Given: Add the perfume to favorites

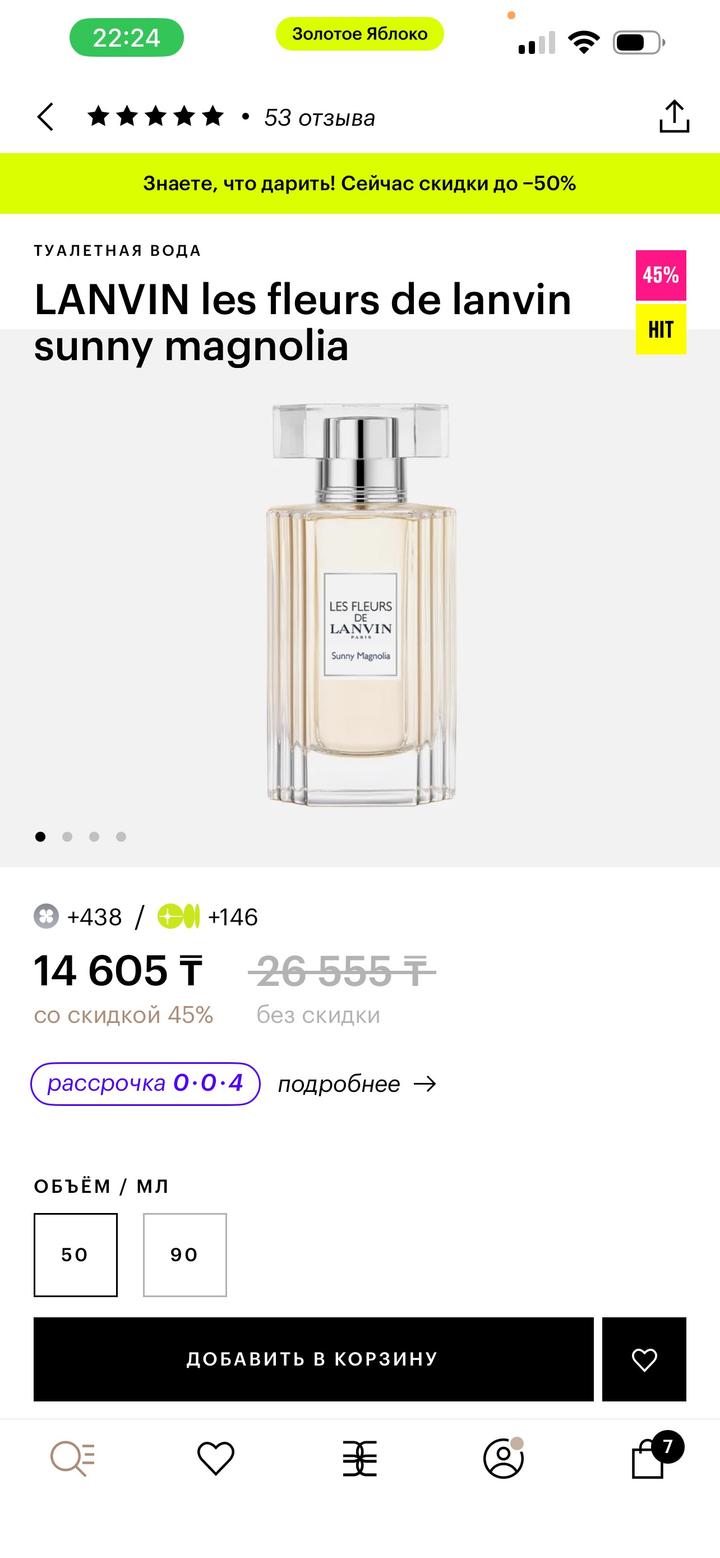Looking at the screenshot, I should pos(644,1359).
